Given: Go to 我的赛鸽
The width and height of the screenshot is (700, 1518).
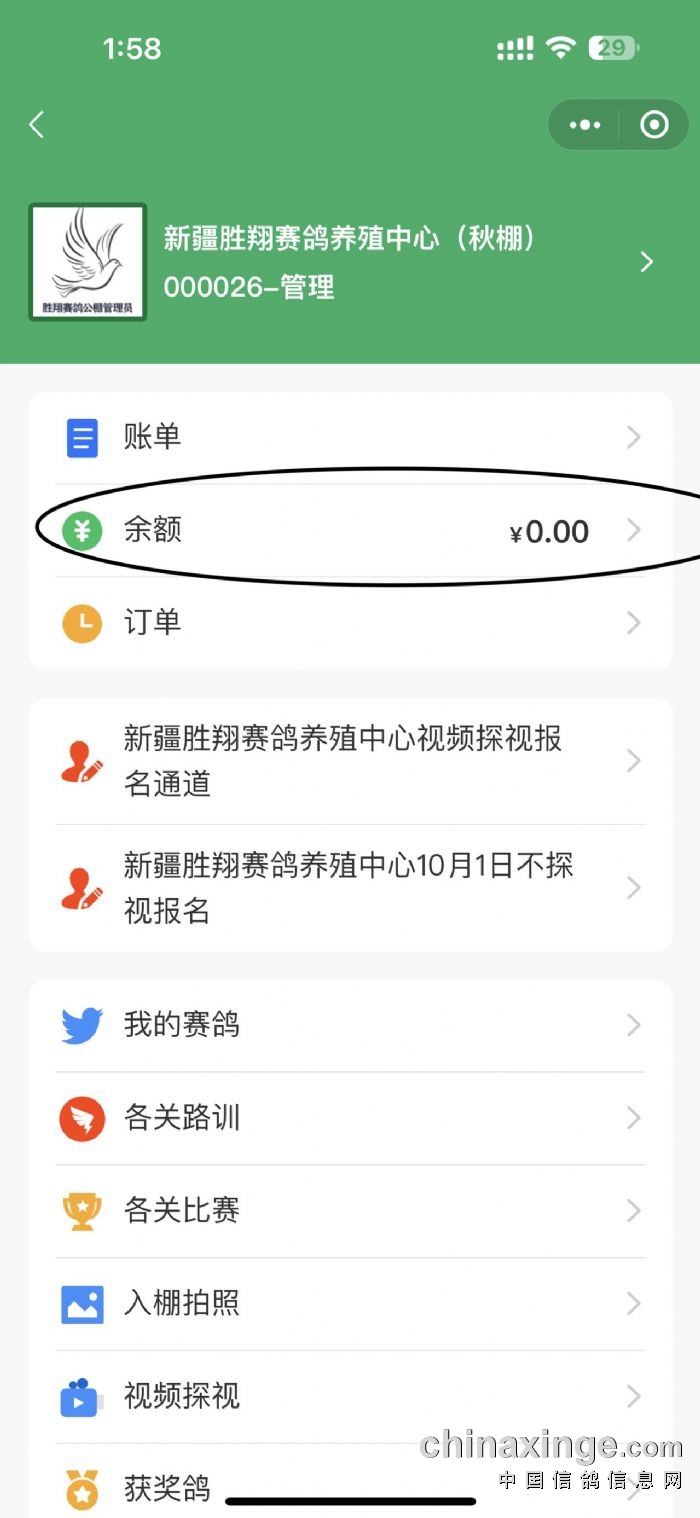Looking at the screenshot, I should click(x=350, y=1025).
